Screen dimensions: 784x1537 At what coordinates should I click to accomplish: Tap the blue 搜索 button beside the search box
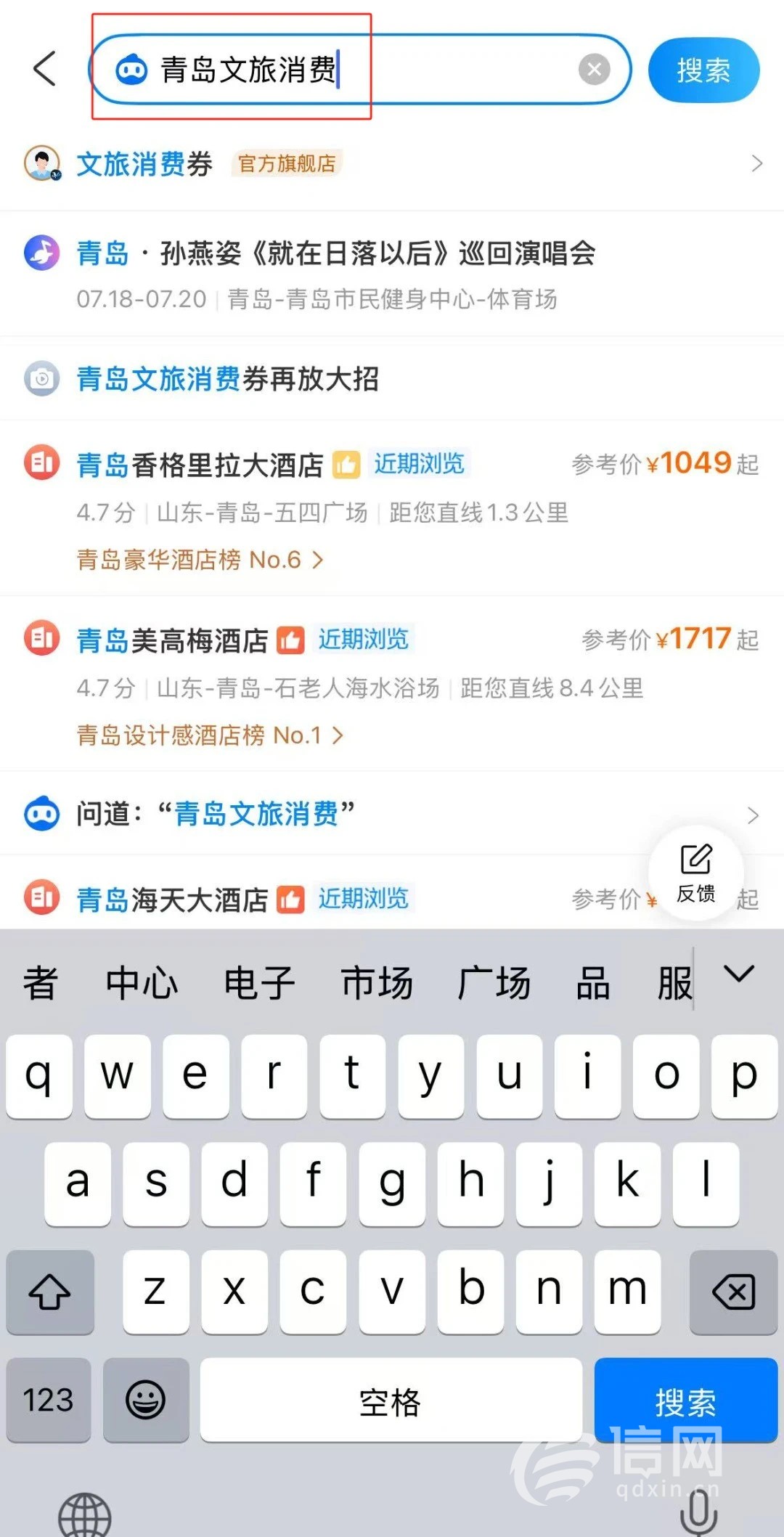click(x=703, y=70)
